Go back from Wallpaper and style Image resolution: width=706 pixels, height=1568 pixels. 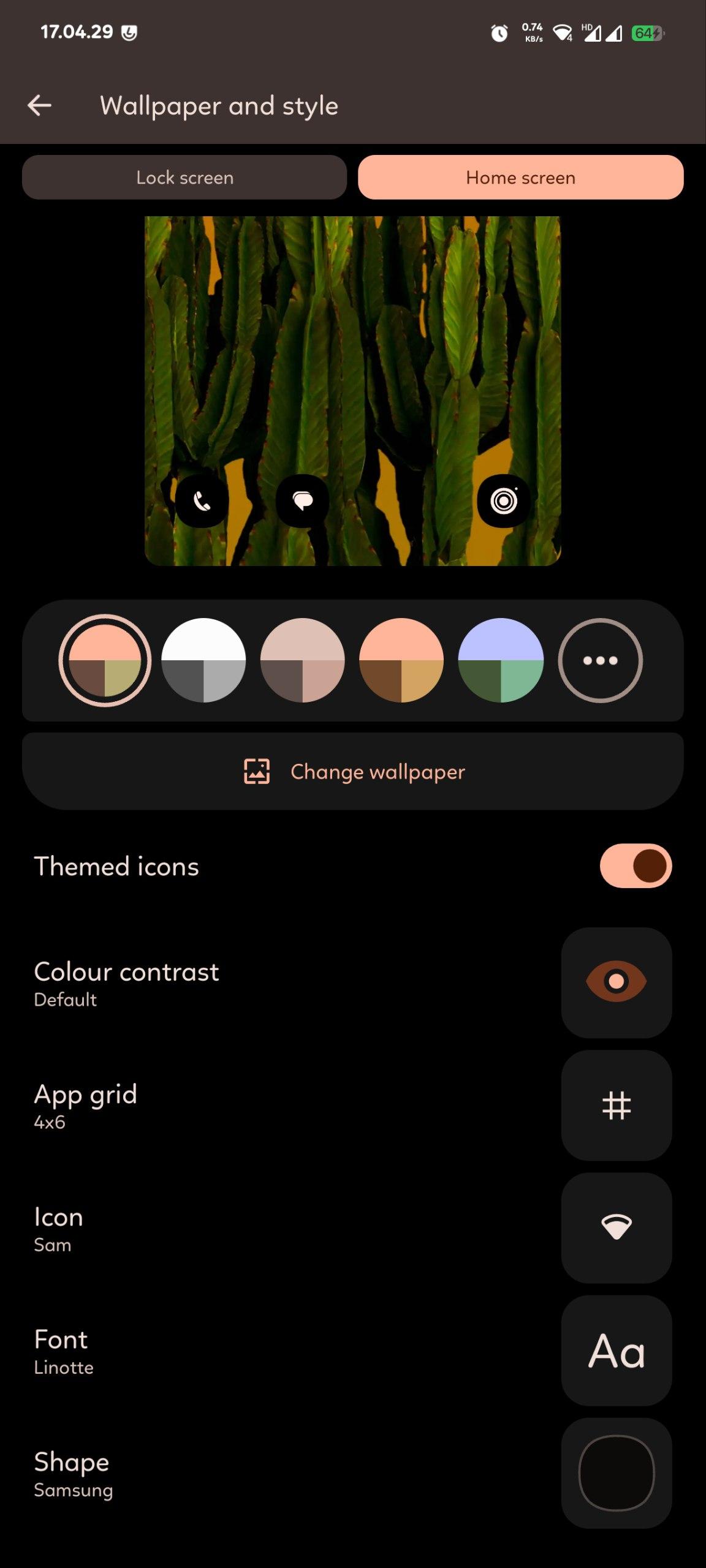[40, 106]
